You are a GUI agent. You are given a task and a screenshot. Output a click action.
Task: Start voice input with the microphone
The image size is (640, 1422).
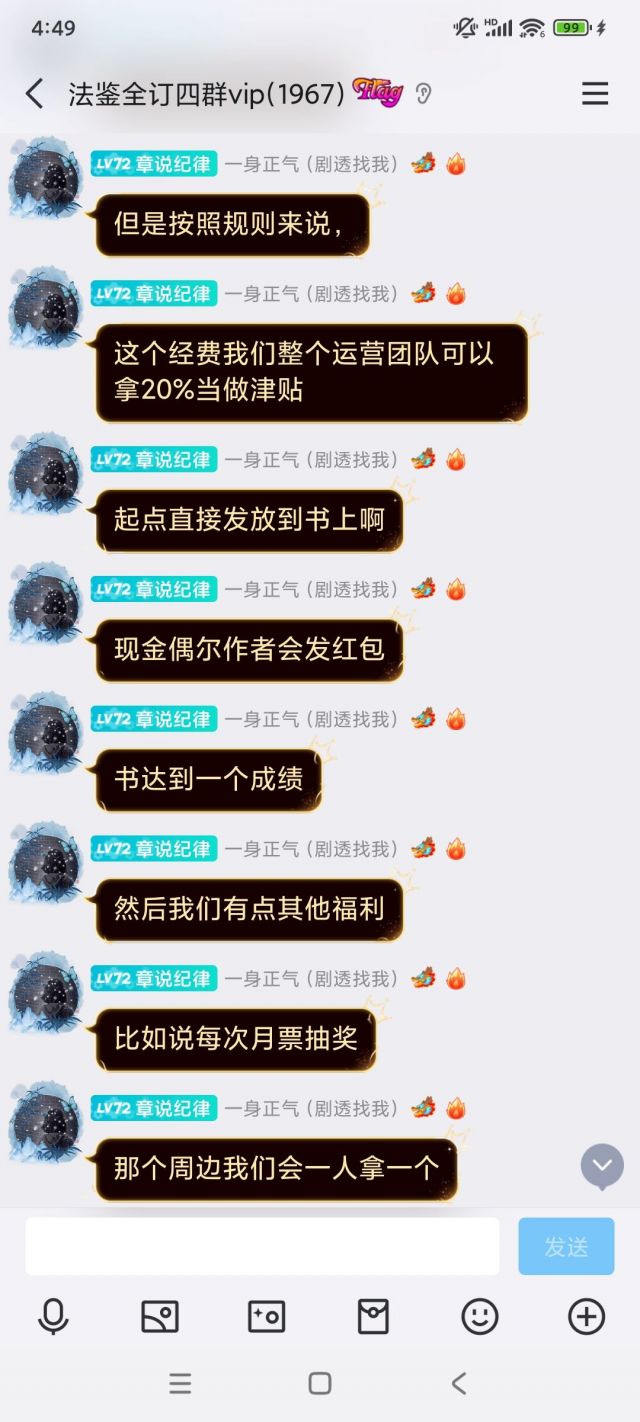click(53, 1316)
